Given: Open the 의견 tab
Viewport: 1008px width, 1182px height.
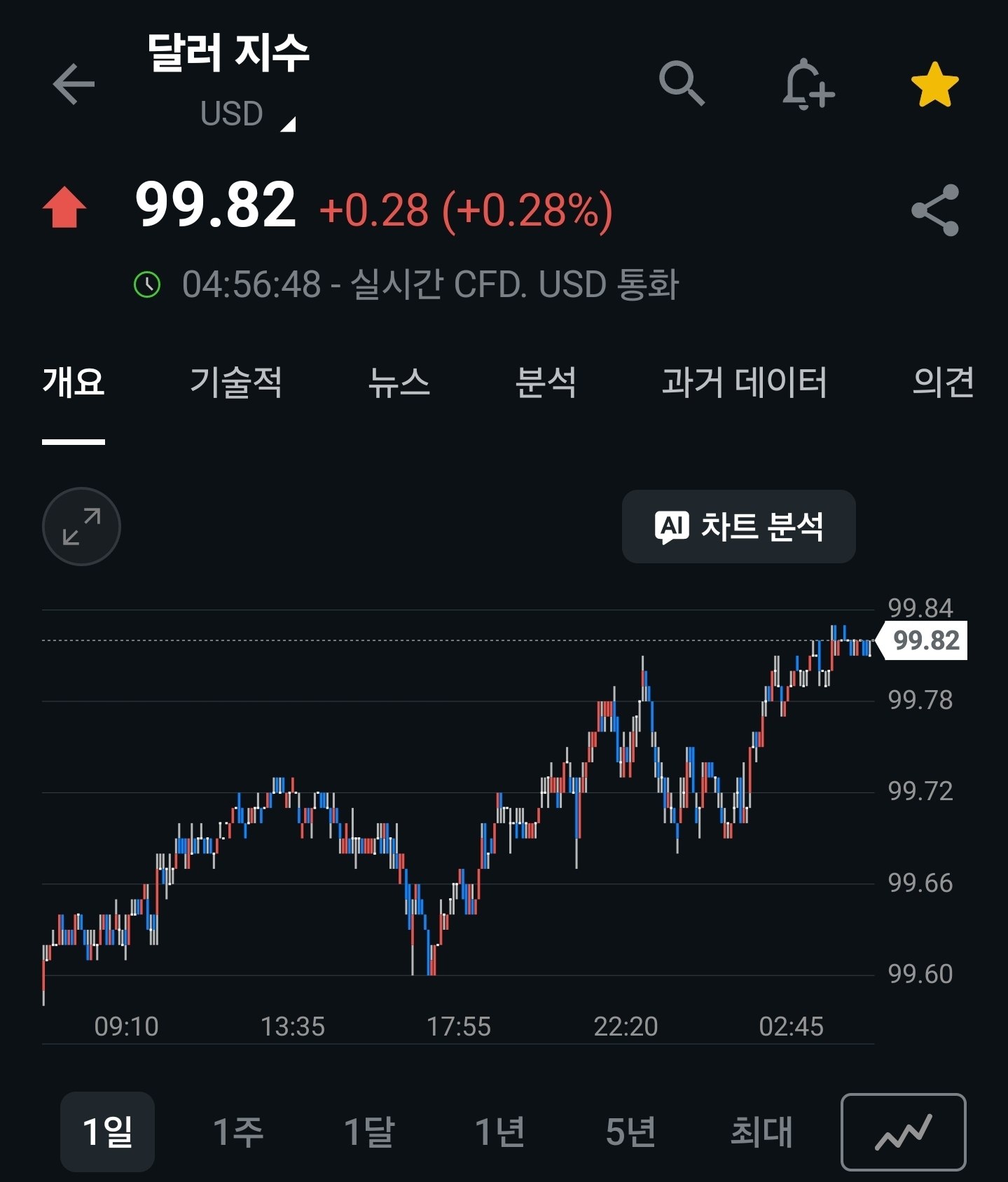Looking at the screenshot, I should click(943, 383).
